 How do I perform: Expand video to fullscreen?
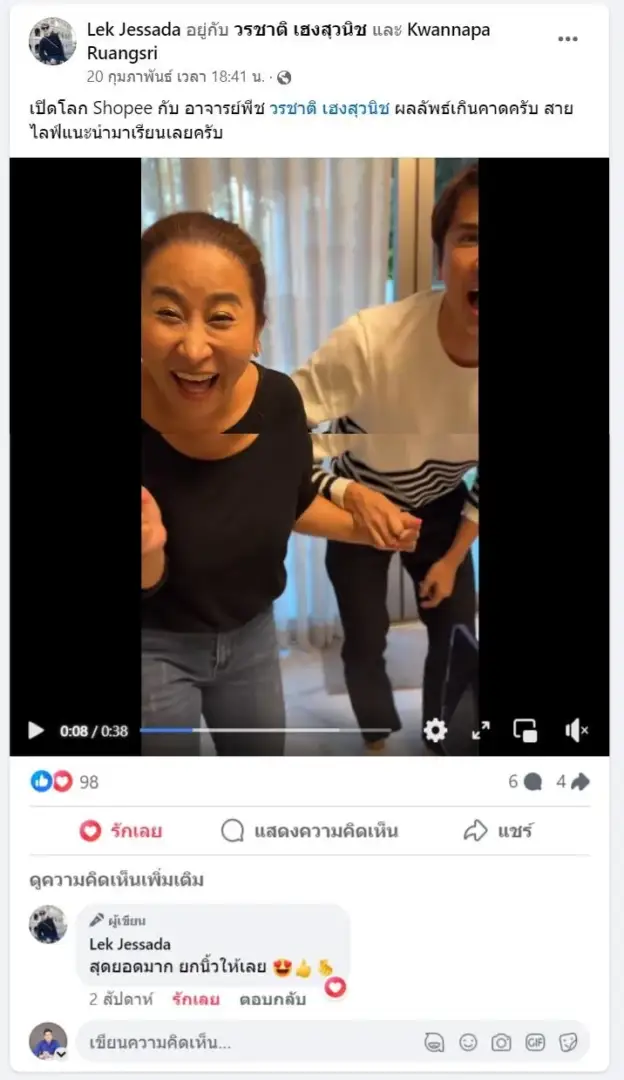[x=481, y=731]
